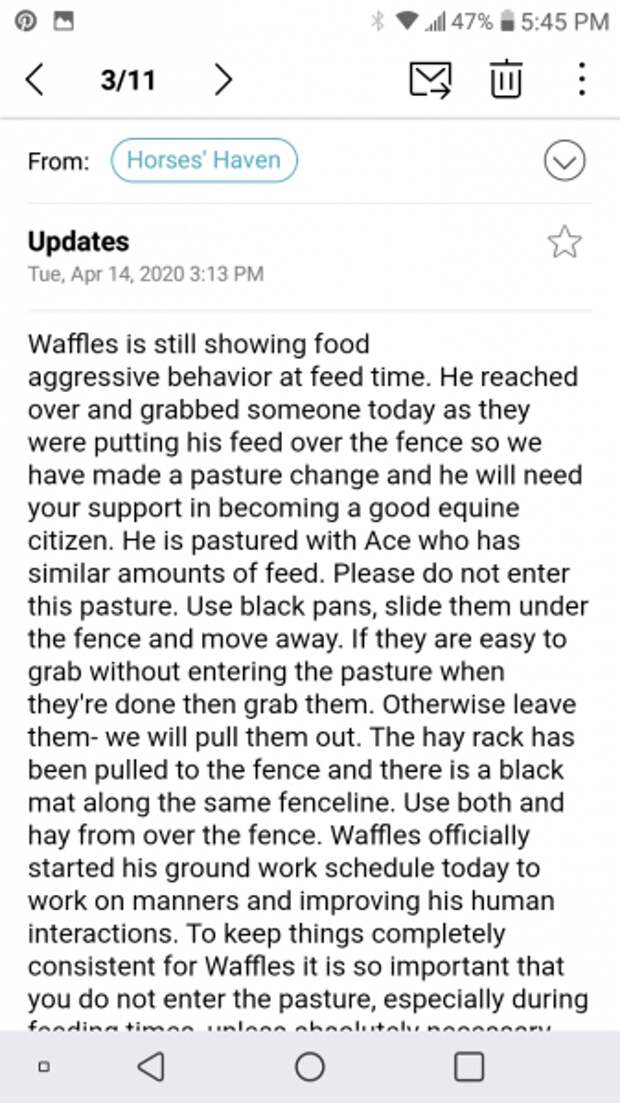This screenshot has height=1103, width=620.
Task: Tap the Horses' Haven sender chip
Action: [204, 161]
